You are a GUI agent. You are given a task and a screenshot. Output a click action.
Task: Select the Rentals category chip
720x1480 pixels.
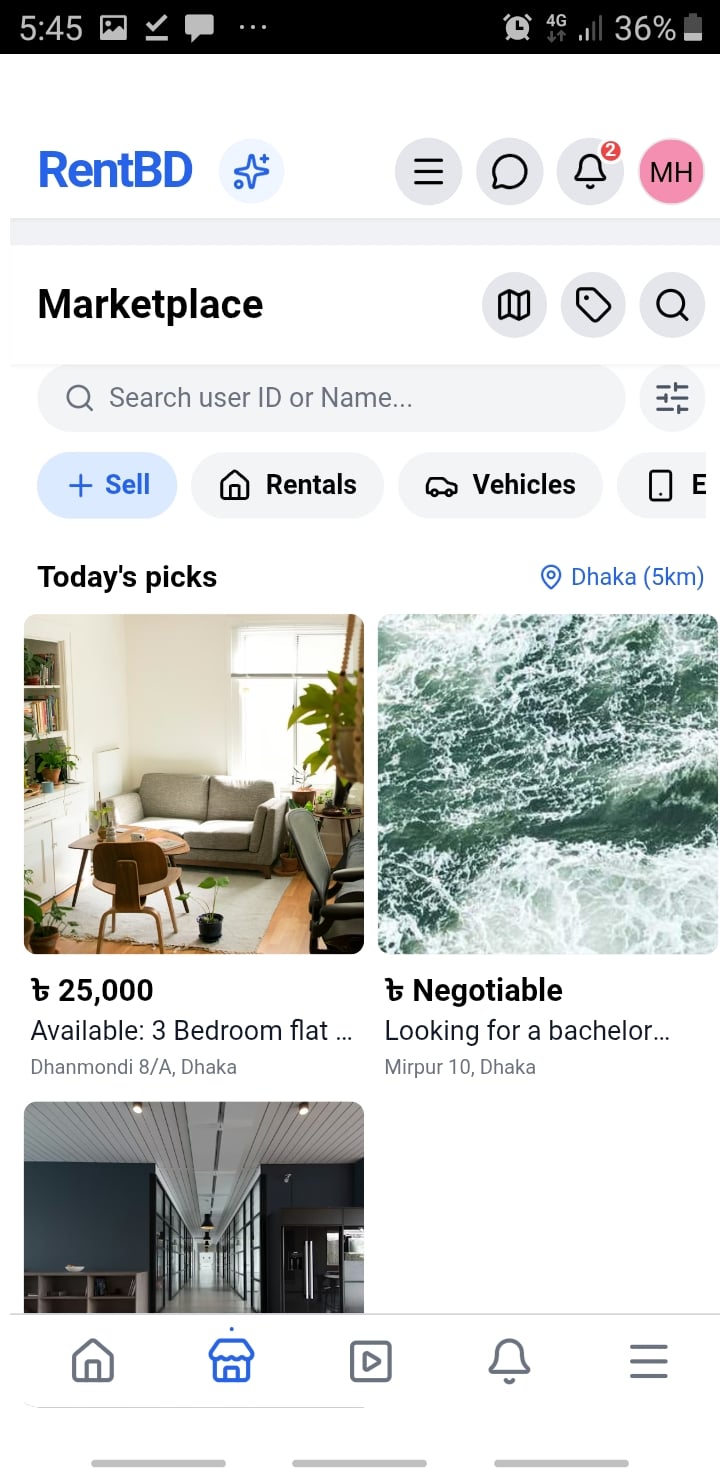[287, 485]
